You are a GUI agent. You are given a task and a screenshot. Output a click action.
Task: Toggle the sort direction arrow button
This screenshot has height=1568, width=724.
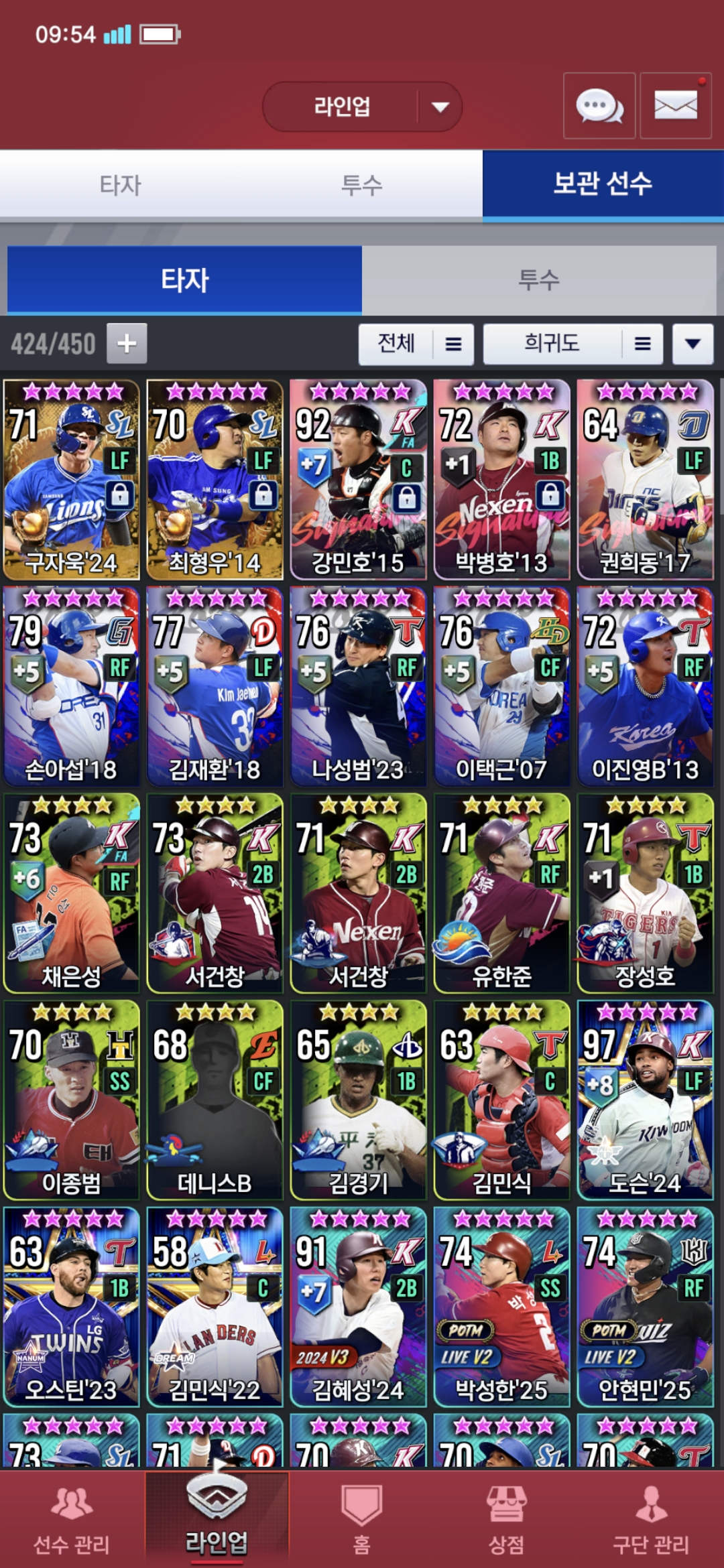coord(692,344)
